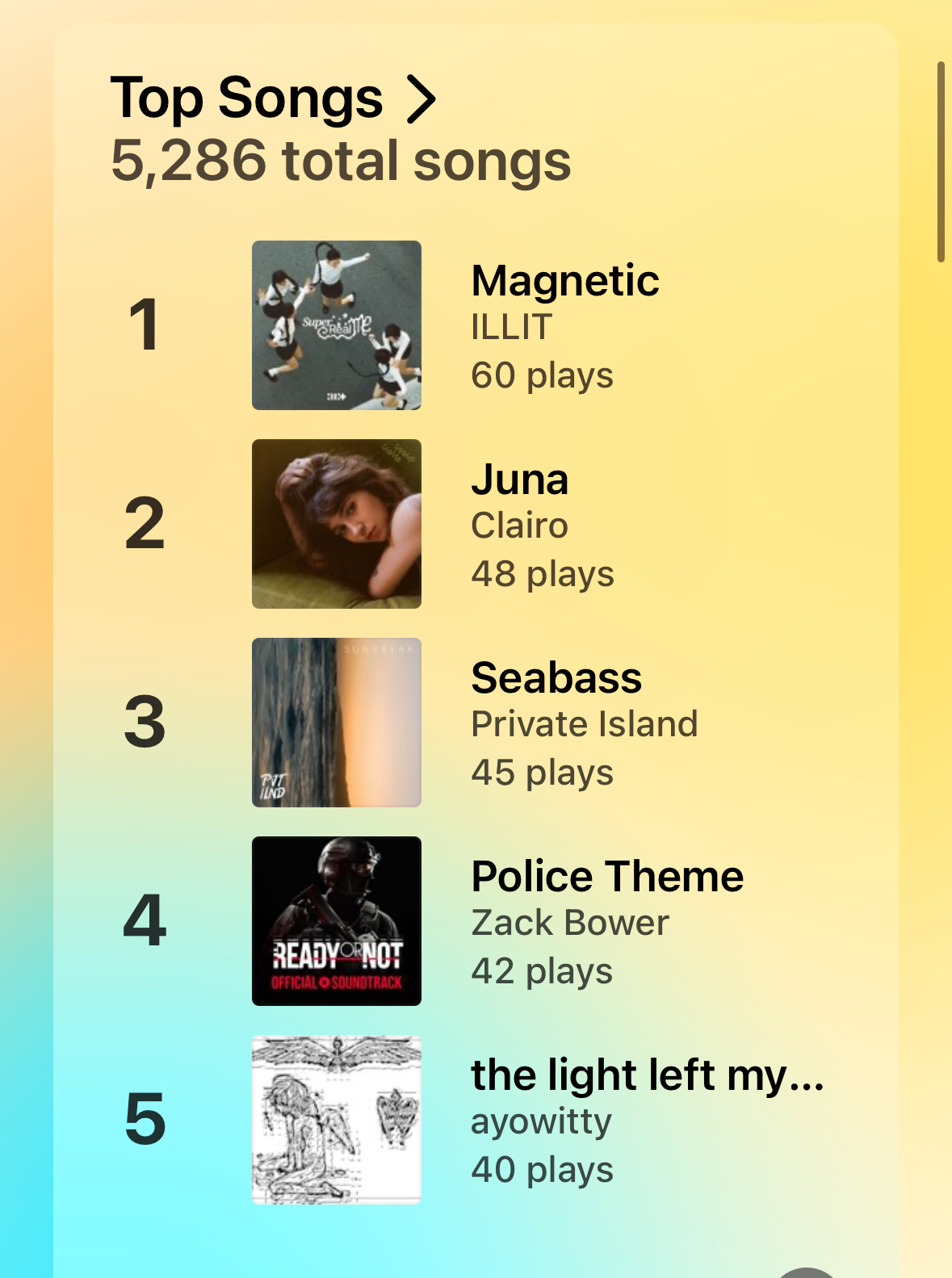Open the song Magnetic by ILLIT

click(x=564, y=282)
